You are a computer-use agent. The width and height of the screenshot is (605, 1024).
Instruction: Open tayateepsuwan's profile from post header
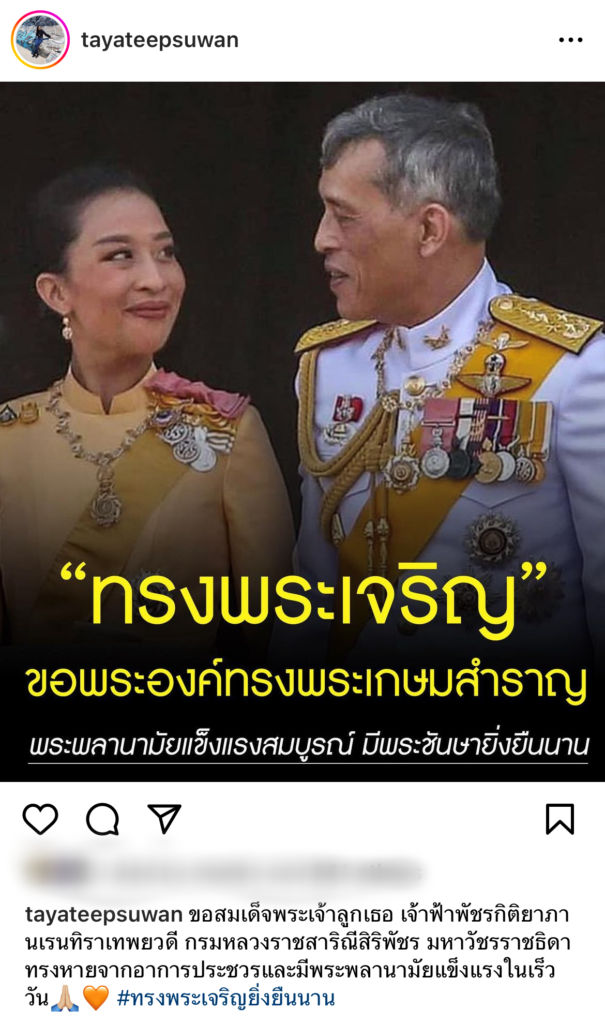tap(159, 40)
